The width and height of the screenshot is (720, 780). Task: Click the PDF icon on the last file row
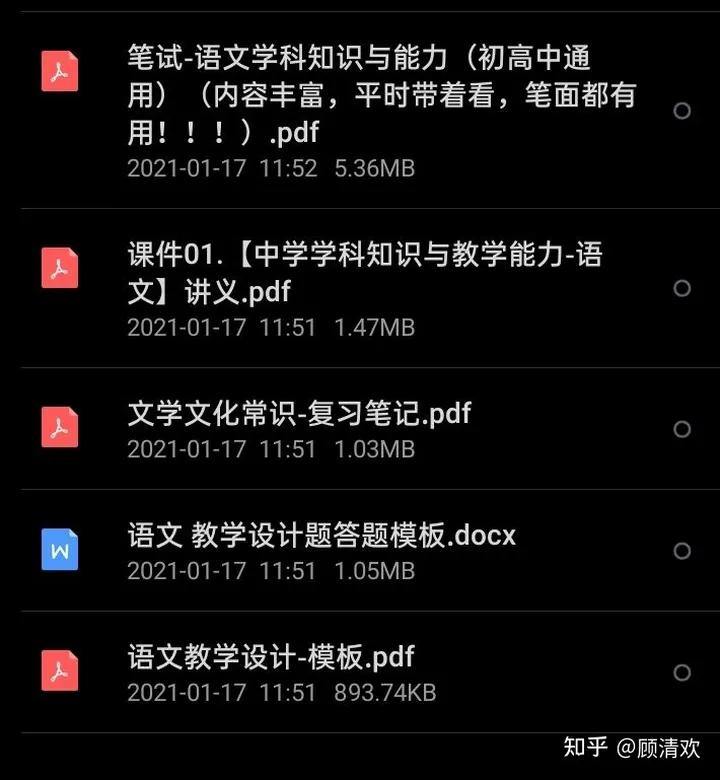58,670
